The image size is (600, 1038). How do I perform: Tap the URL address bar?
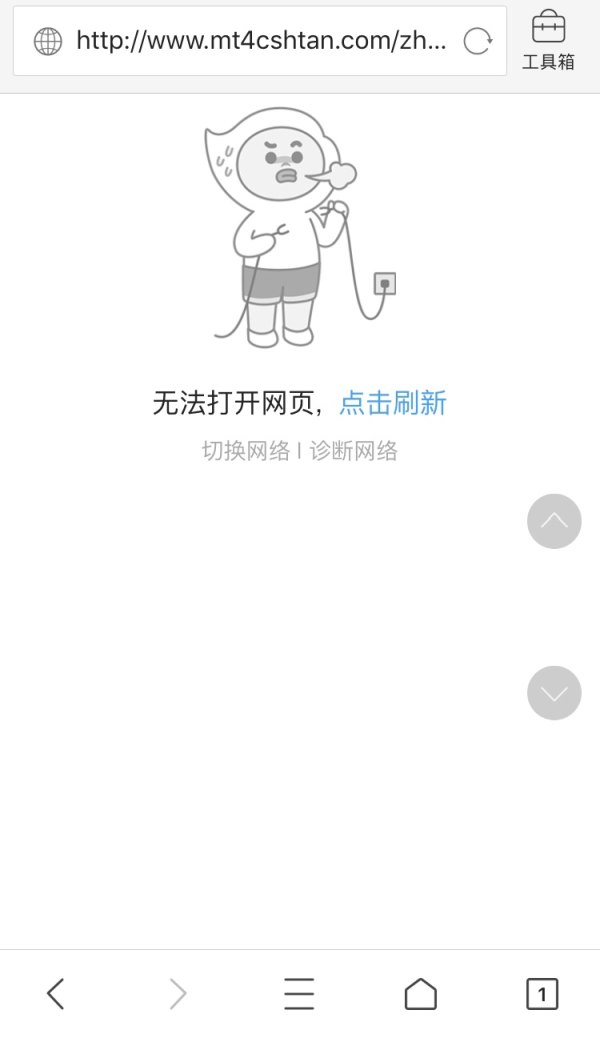point(260,41)
